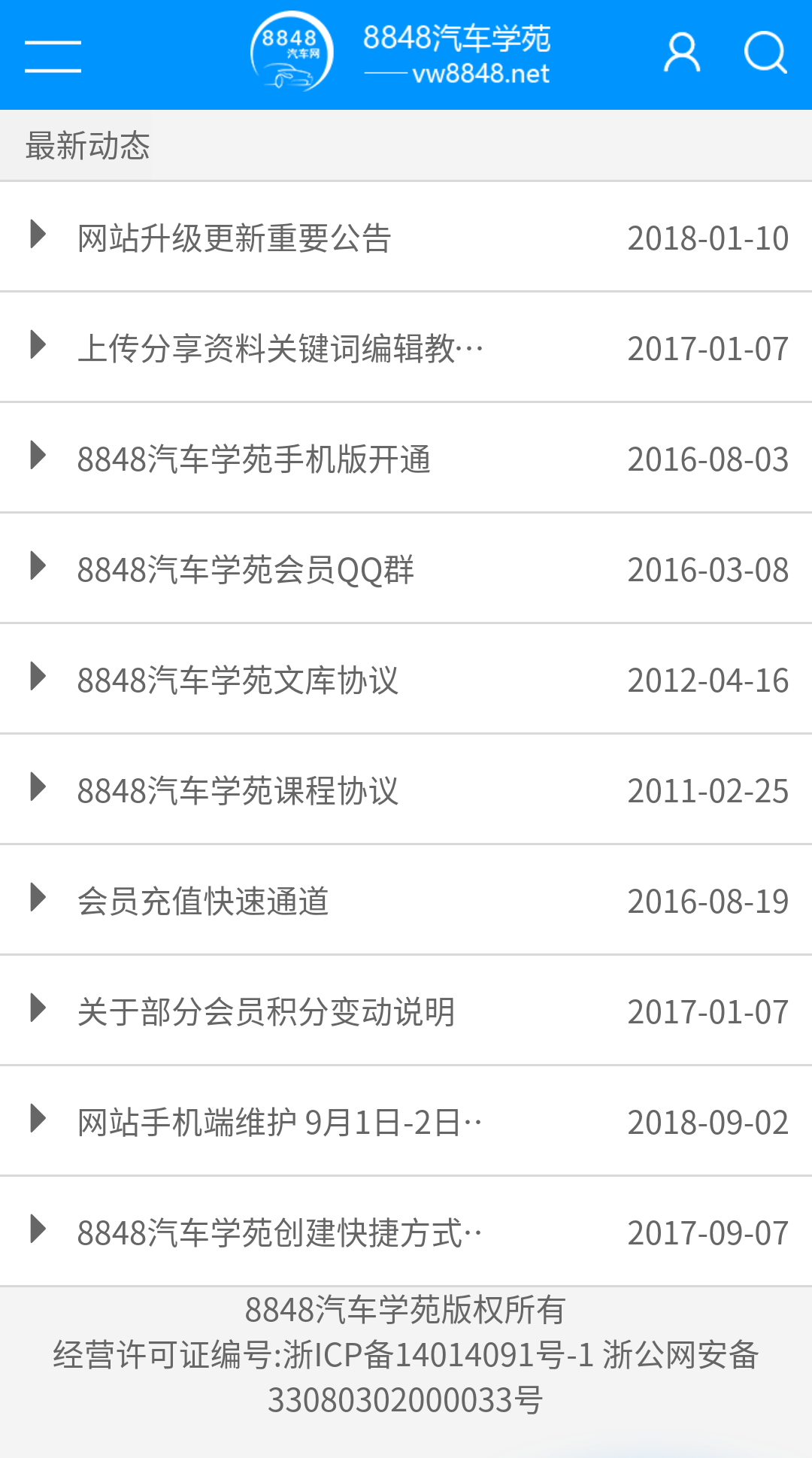Open 网站手机端维护 9月1日-2日 notice
The height and width of the screenshot is (1458, 812).
pyautogui.click(x=280, y=1123)
